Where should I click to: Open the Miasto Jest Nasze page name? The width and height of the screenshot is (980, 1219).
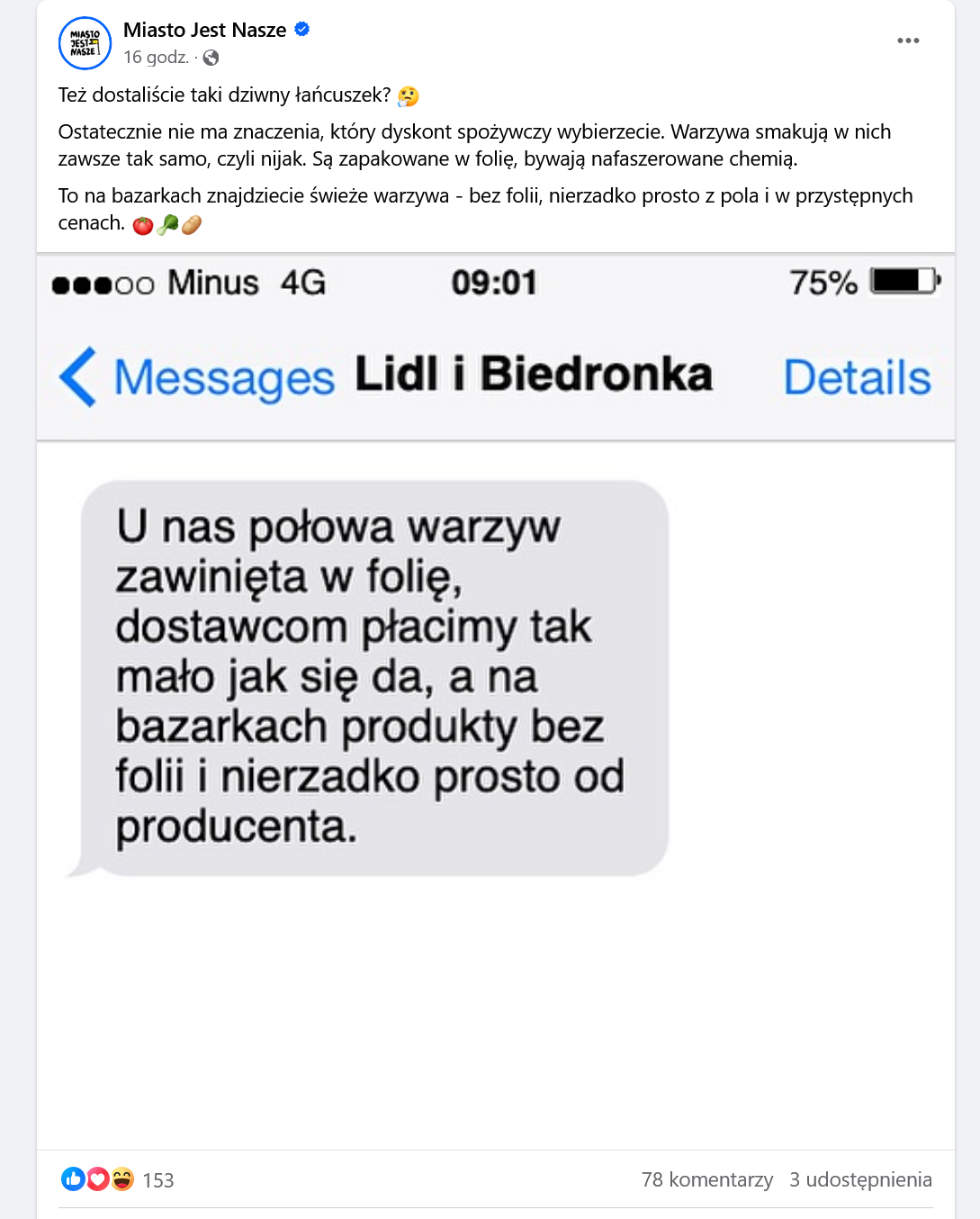(204, 30)
